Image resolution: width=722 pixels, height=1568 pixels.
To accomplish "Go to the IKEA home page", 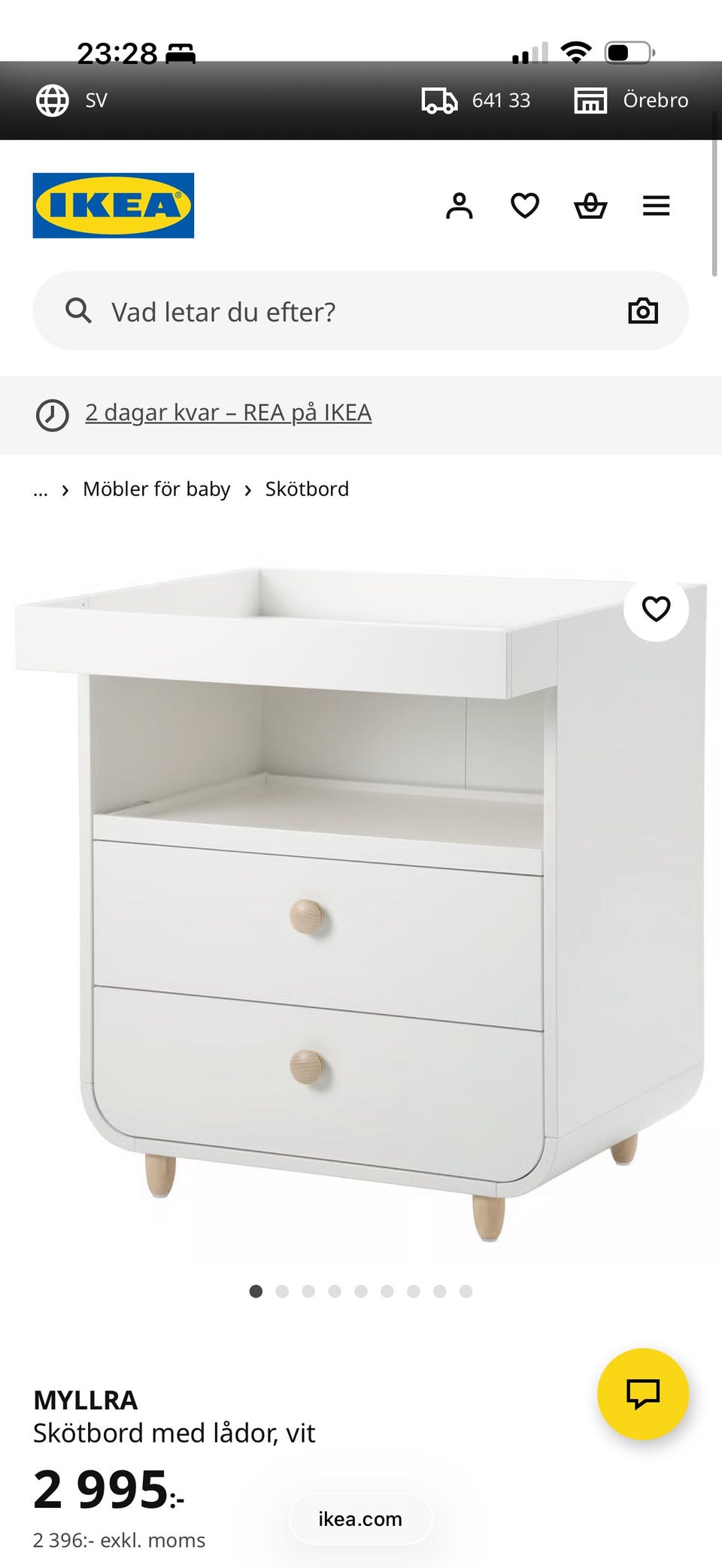I will pos(114,205).
